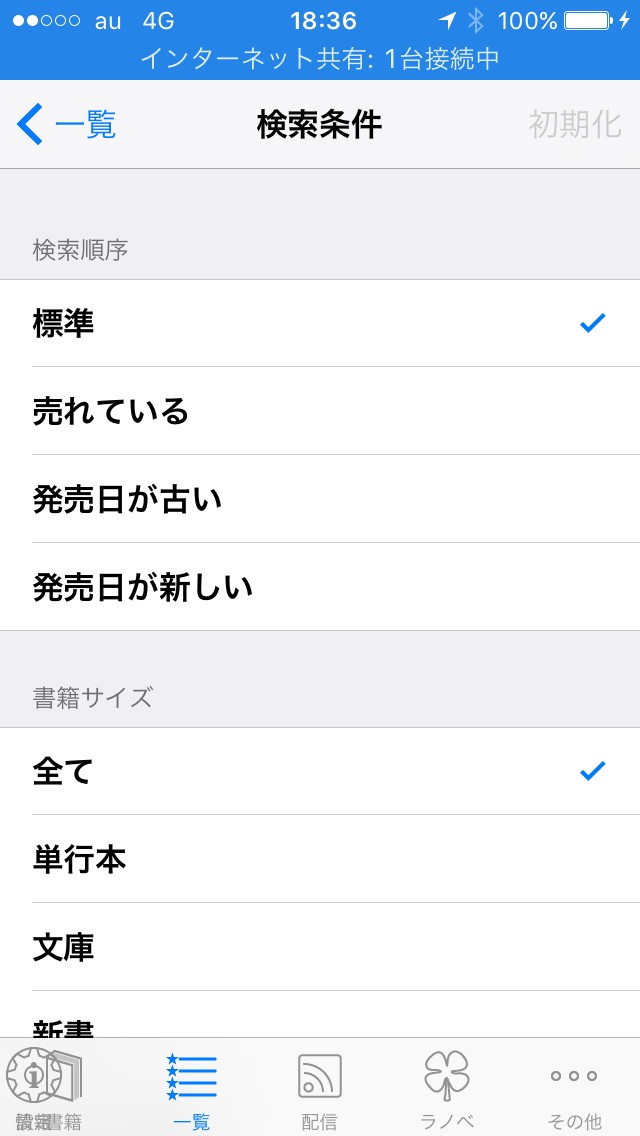Filter by 単行本 size
This screenshot has height=1136, width=640.
coord(320,859)
